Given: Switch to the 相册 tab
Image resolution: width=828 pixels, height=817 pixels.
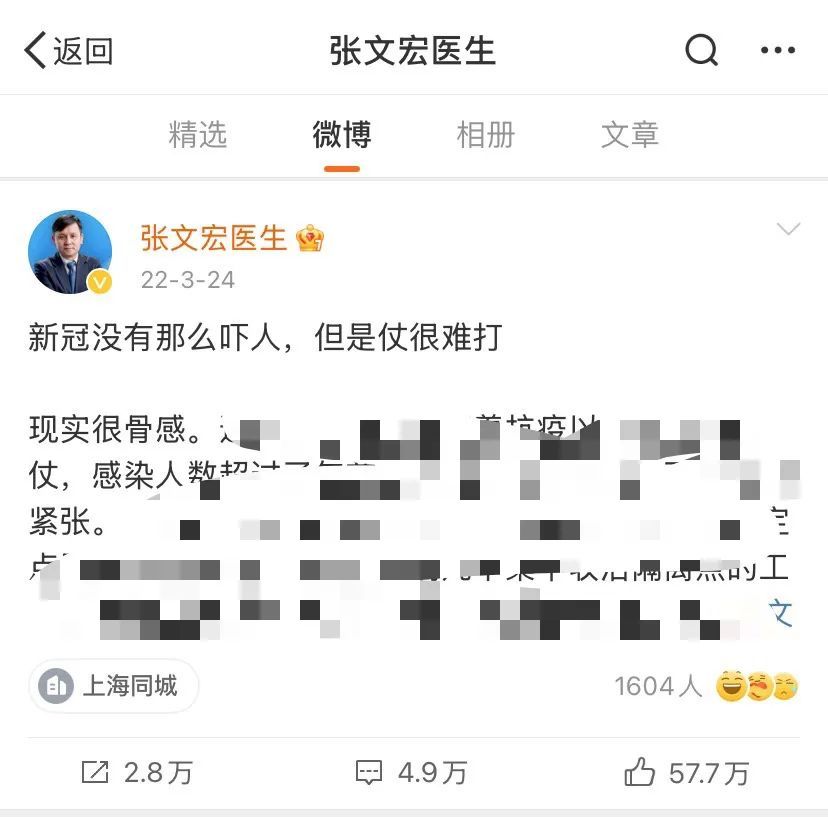Looking at the screenshot, I should [x=485, y=135].
